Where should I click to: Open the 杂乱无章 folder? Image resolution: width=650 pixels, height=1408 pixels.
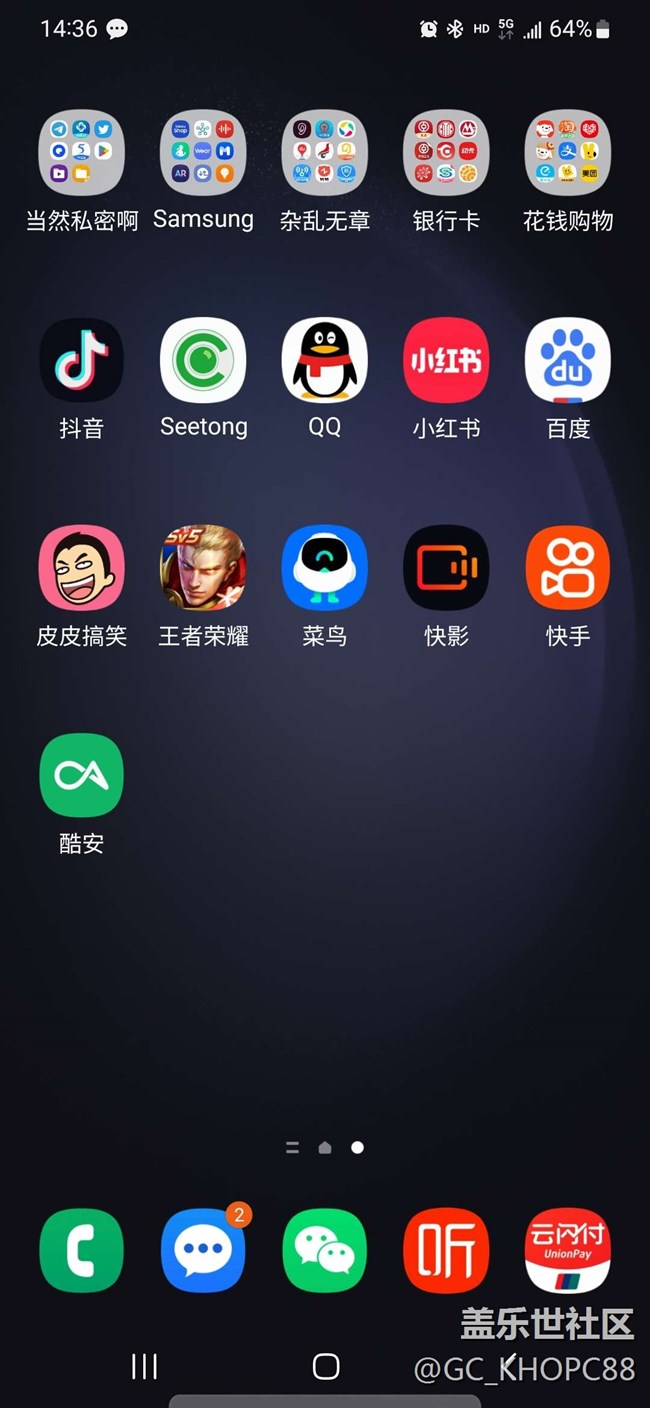pos(325,153)
